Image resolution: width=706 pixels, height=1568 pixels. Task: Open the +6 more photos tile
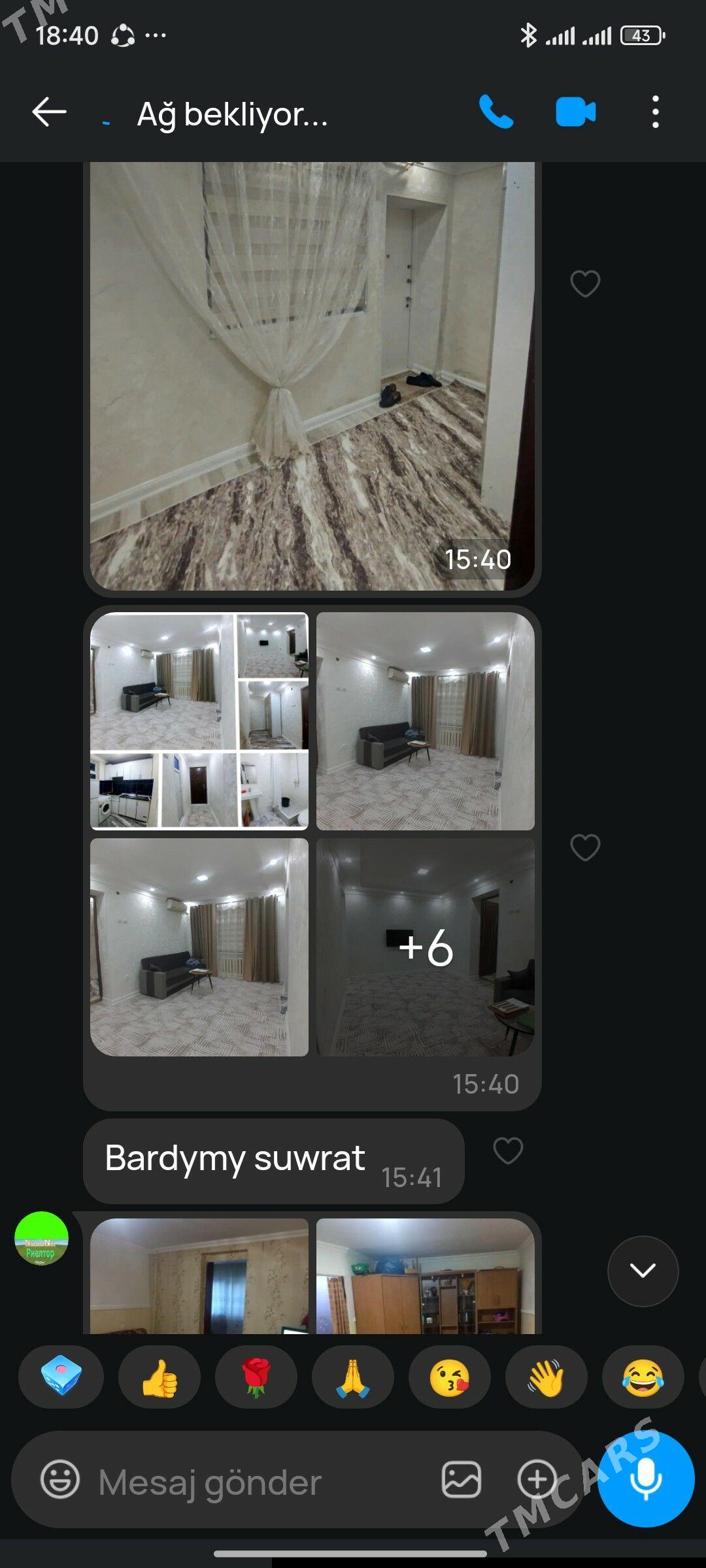pyautogui.click(x=425, y=947)
